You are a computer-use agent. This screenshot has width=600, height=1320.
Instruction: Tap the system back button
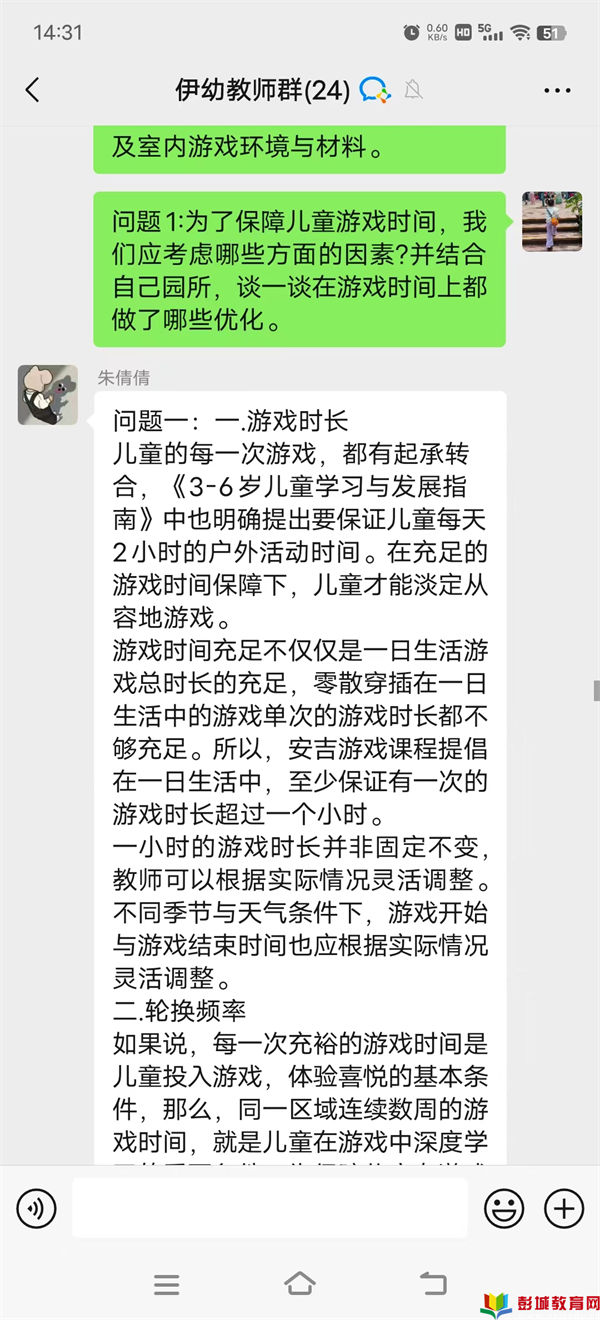click(x=432, y=1284)
